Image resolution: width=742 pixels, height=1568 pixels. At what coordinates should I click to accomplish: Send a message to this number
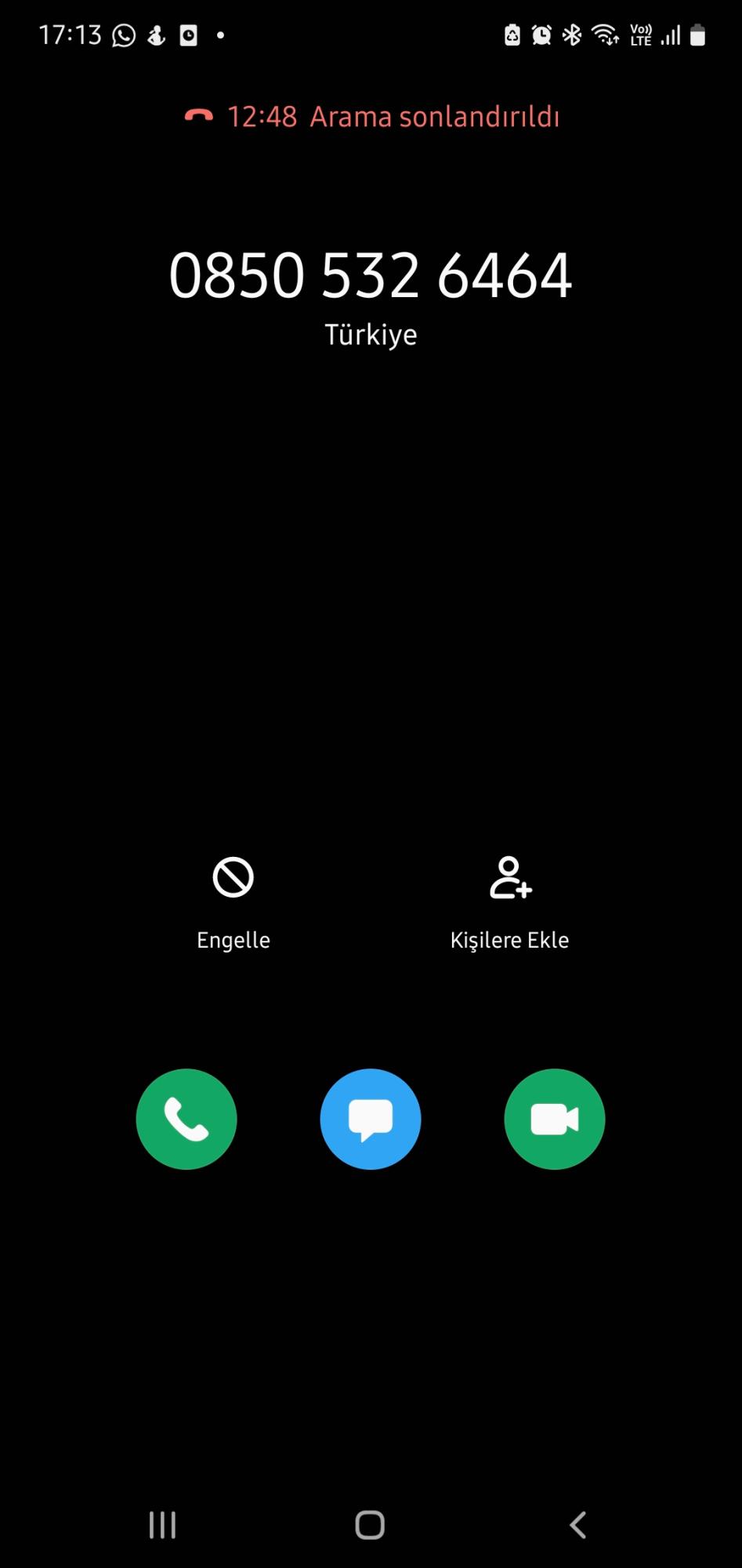point(371,1119)
